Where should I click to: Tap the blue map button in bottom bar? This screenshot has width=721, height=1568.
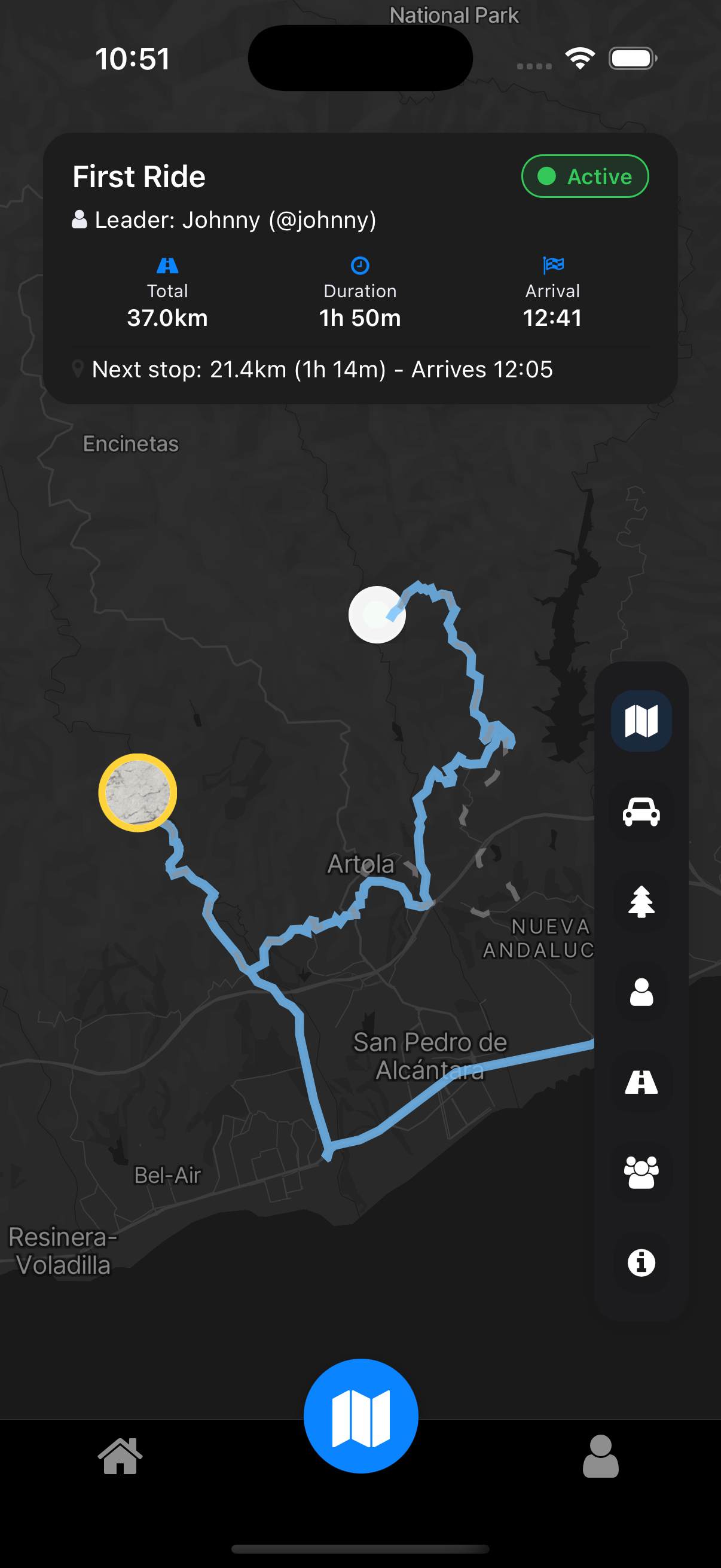[x=361, y=1416]
